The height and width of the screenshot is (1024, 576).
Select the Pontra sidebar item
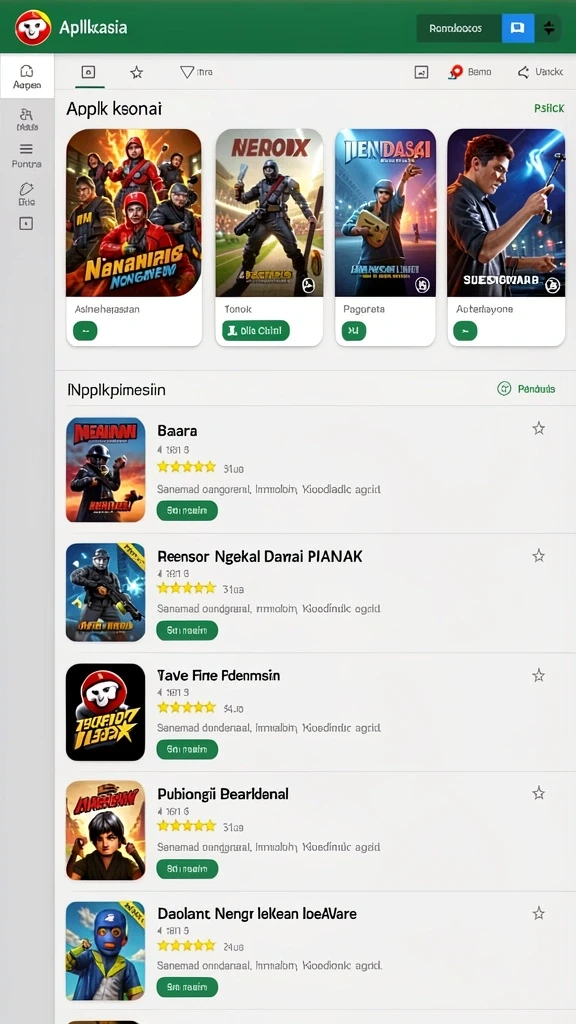coord(27,156)
